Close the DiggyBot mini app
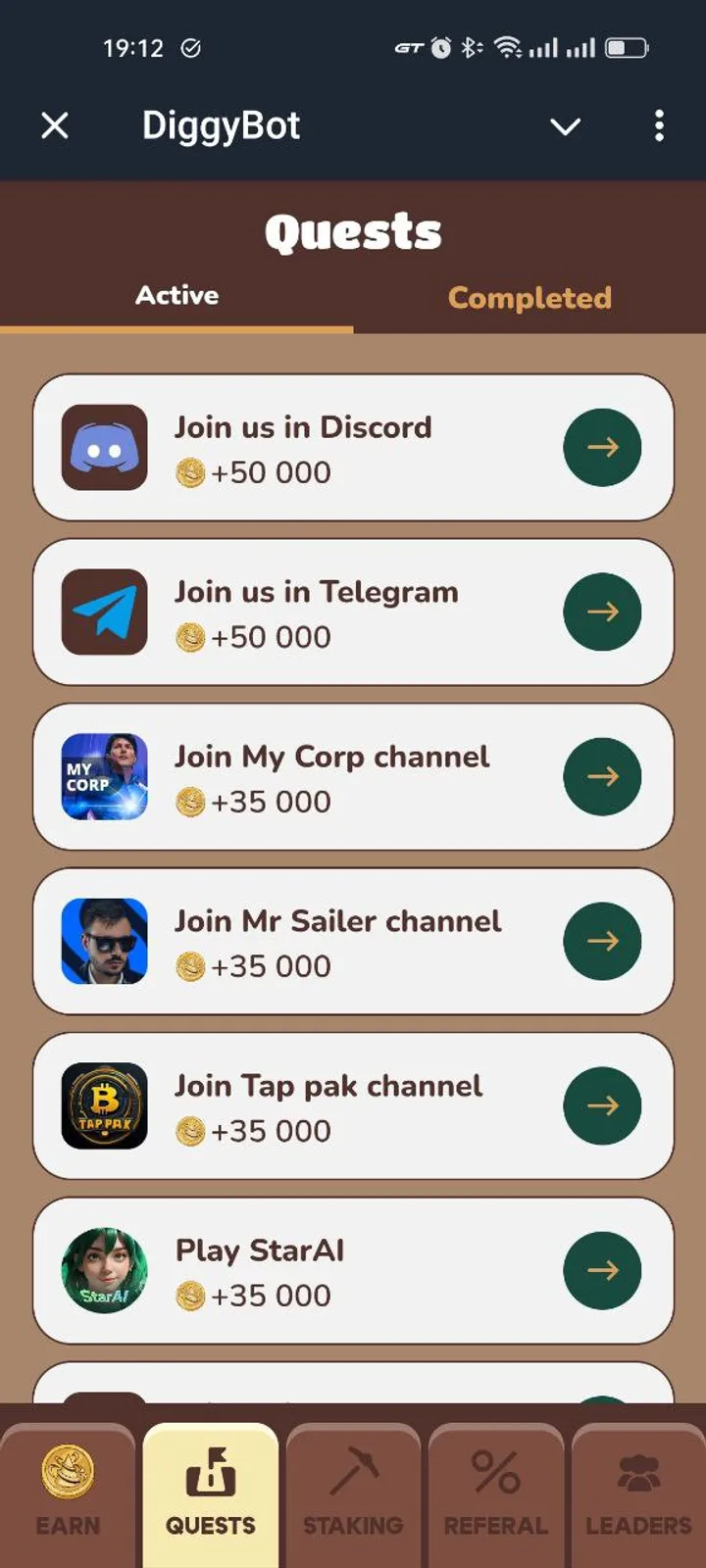 coord(55,125)
